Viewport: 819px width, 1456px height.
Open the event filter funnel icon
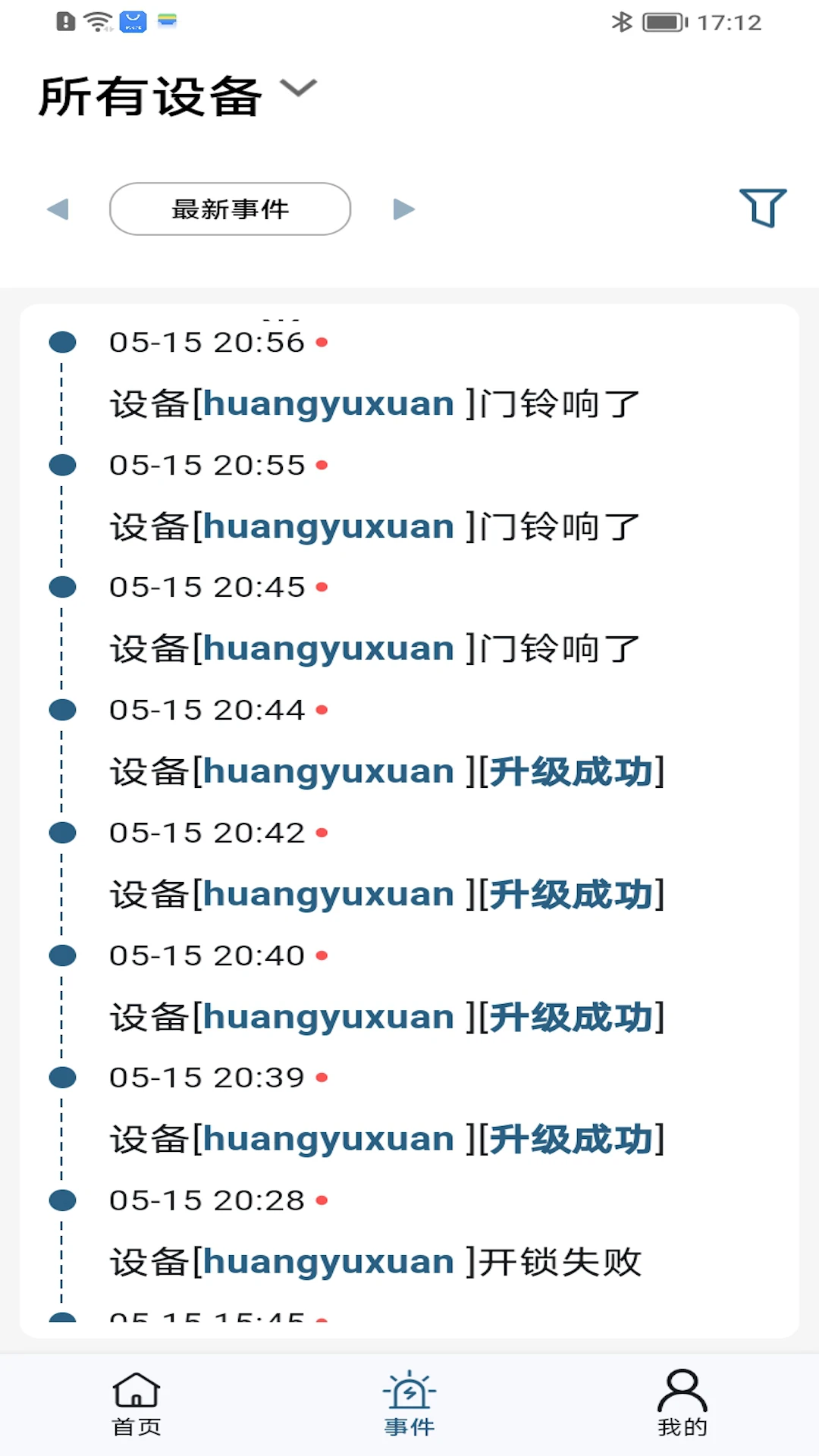pos(761,209)
